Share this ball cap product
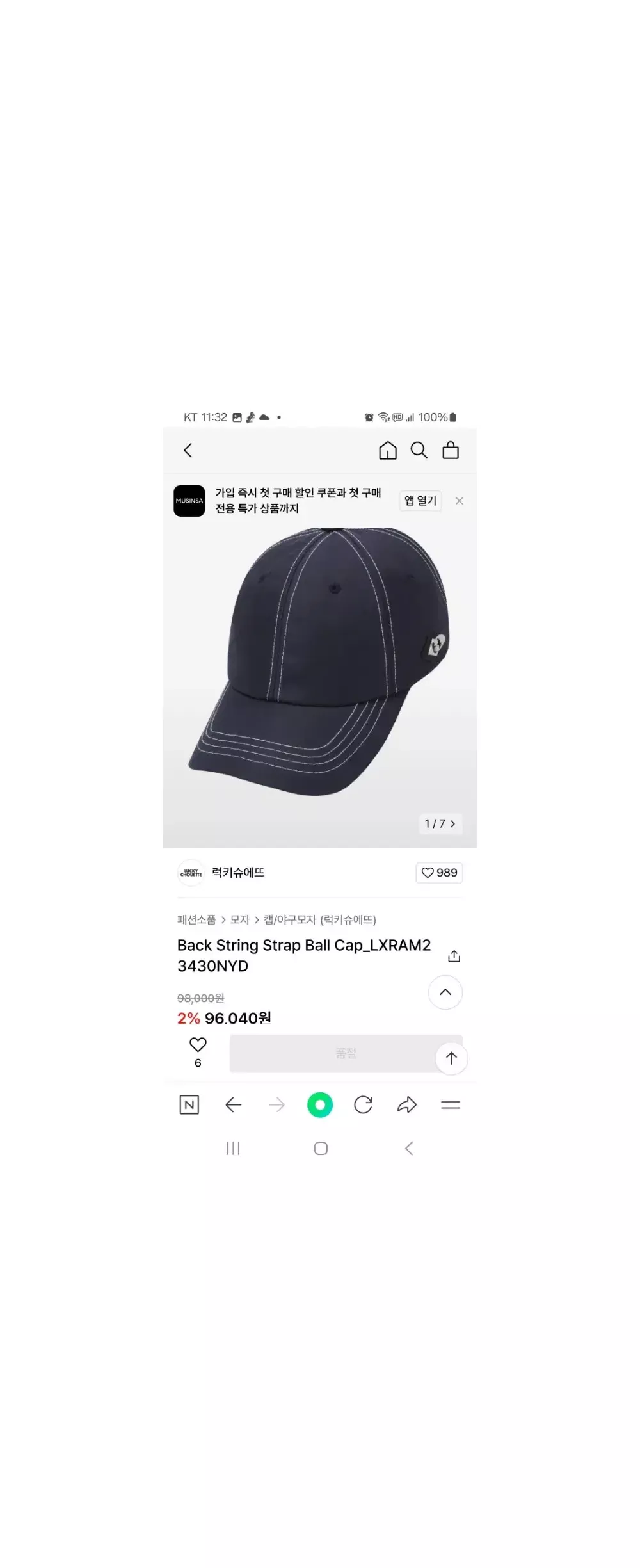This screenshot has width=640, height=1568. click(x=454, y=956)
